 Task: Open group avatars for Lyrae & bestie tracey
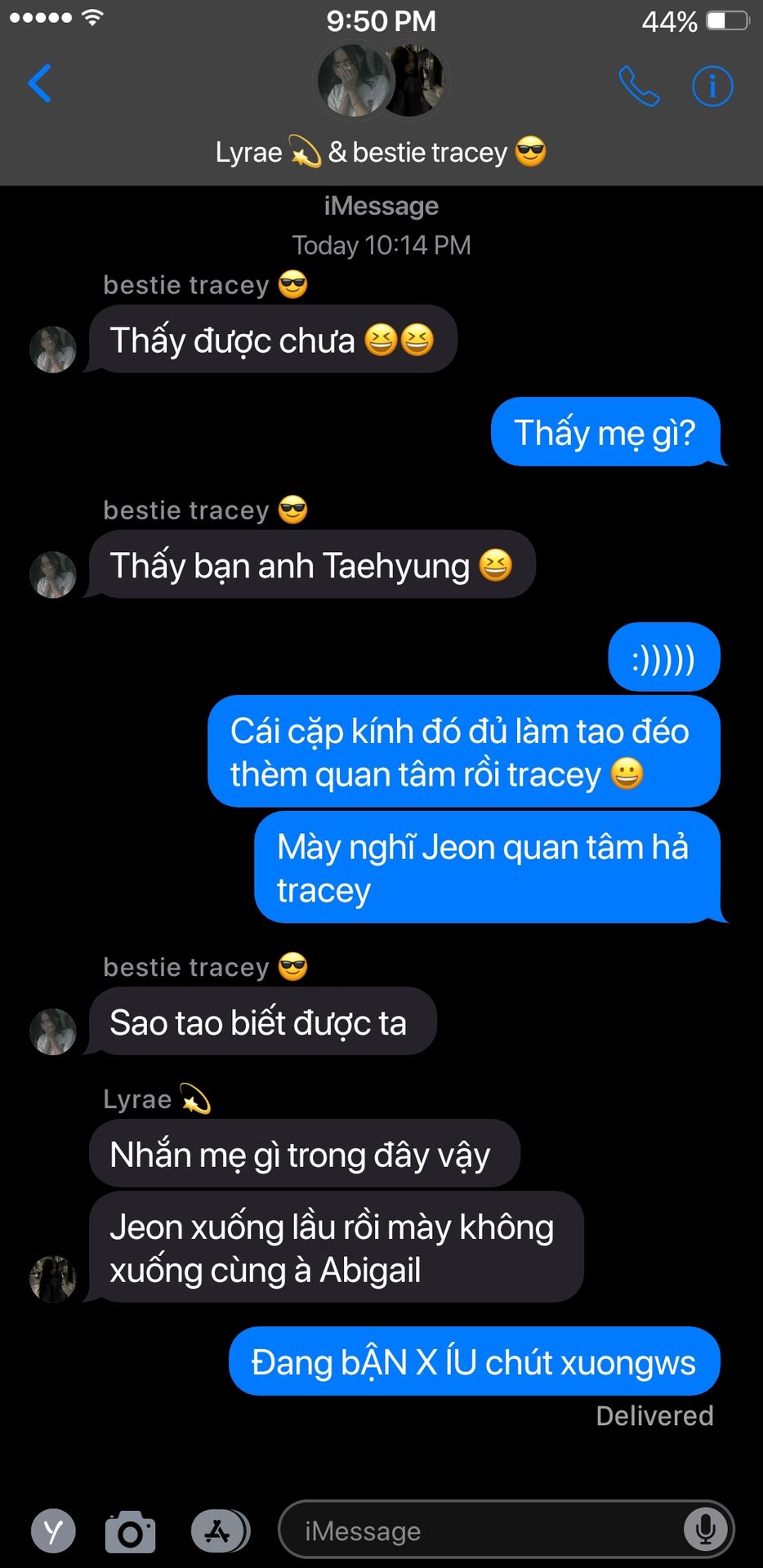(381, 80)
